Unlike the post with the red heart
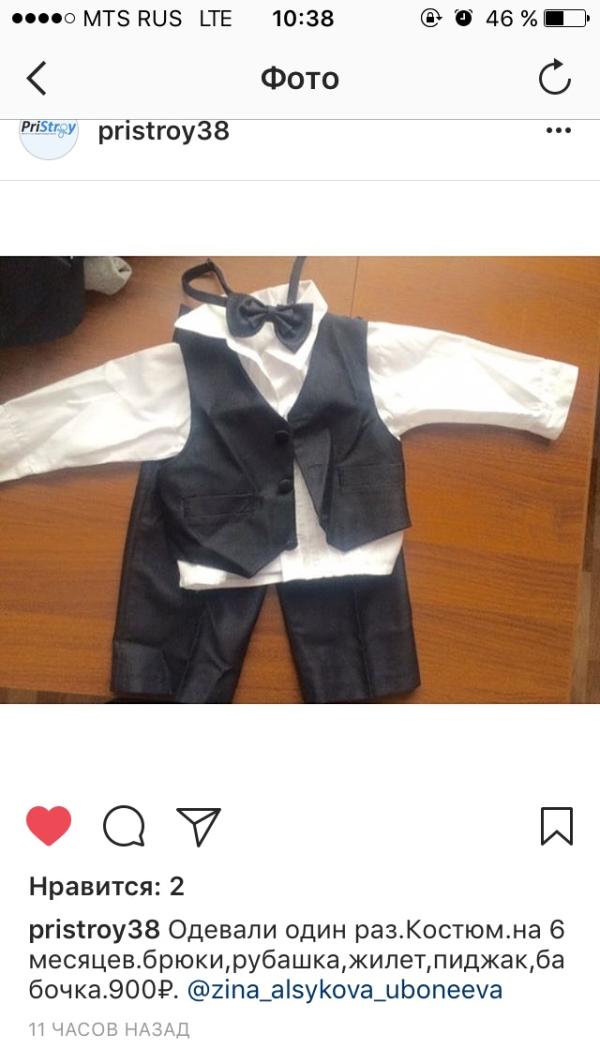600x1063 pixels. 49,826
